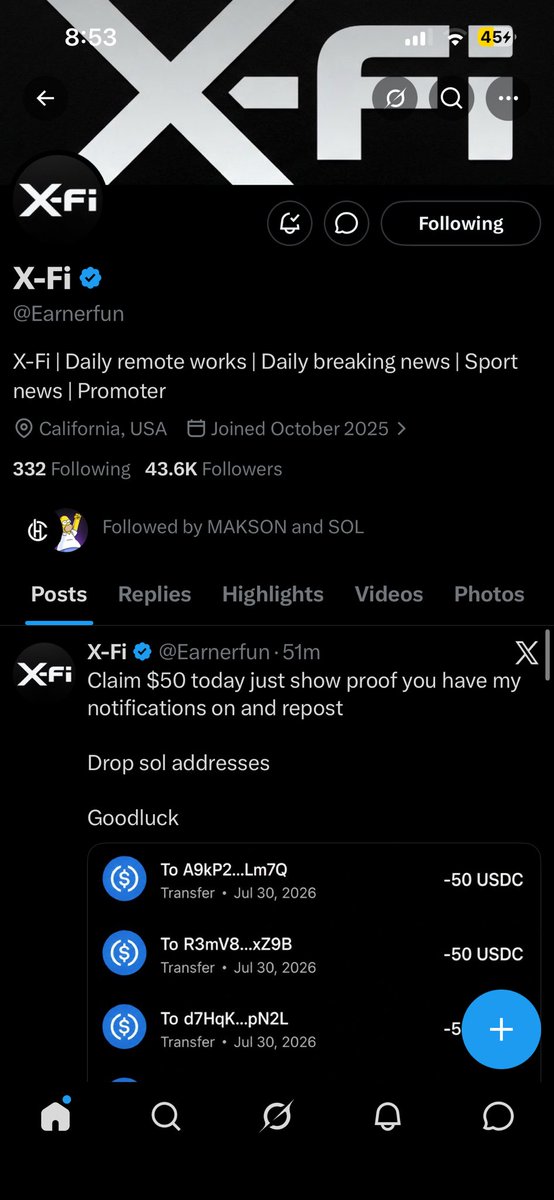Open X-Fi's profile picture
This screenshot has height=1200, width=554.
click(x=60, y=201)
